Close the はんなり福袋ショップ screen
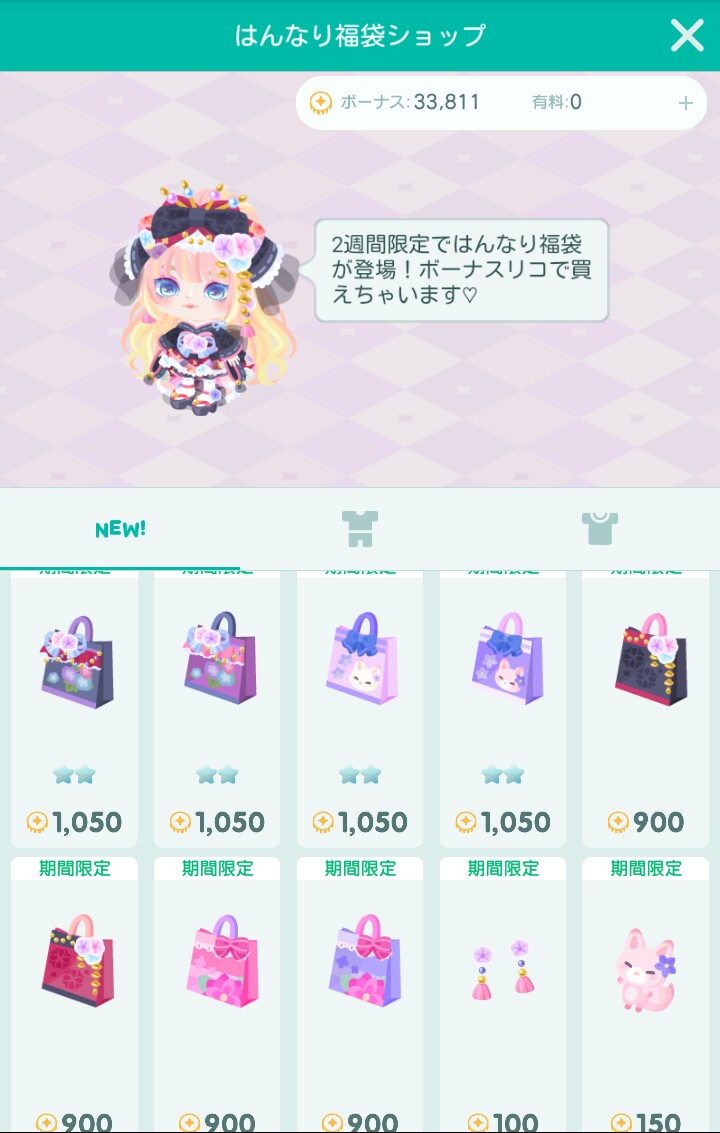The width and height of the screenshot is (720, 1133). 687,36
